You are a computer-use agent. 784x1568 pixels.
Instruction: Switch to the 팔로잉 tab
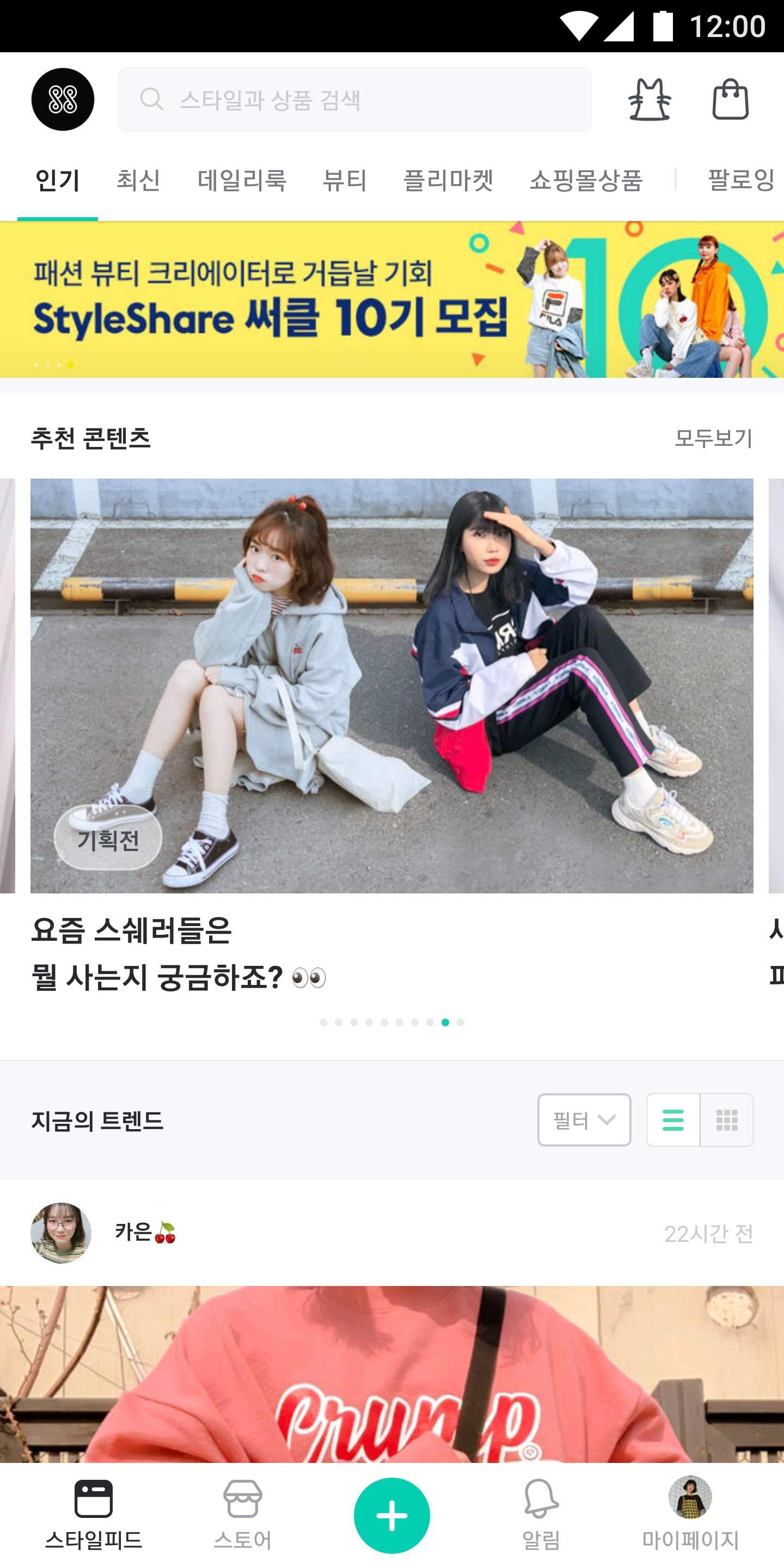pos(741,181)
